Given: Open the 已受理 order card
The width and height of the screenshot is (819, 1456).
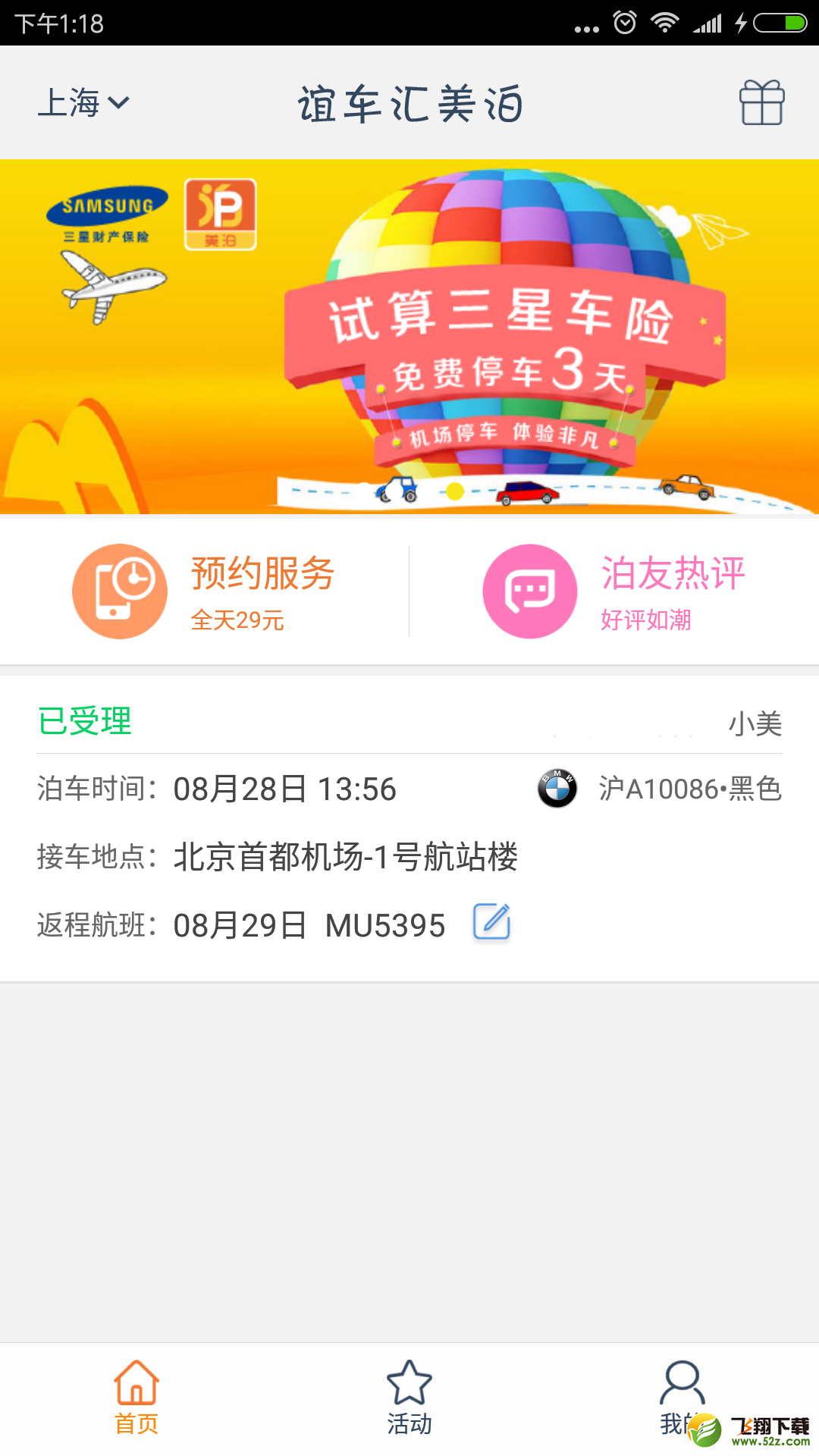Looking at the screenshot, I should tap(409, 829).
